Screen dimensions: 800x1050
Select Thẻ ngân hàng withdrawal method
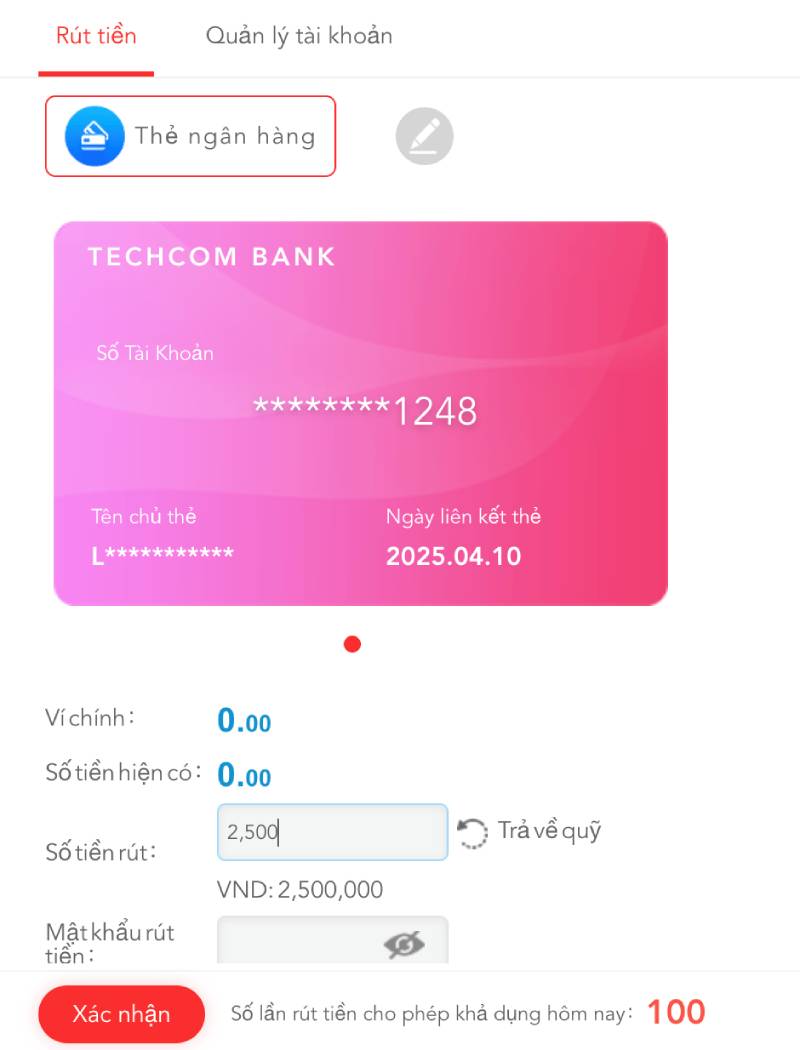coord(190,136)
